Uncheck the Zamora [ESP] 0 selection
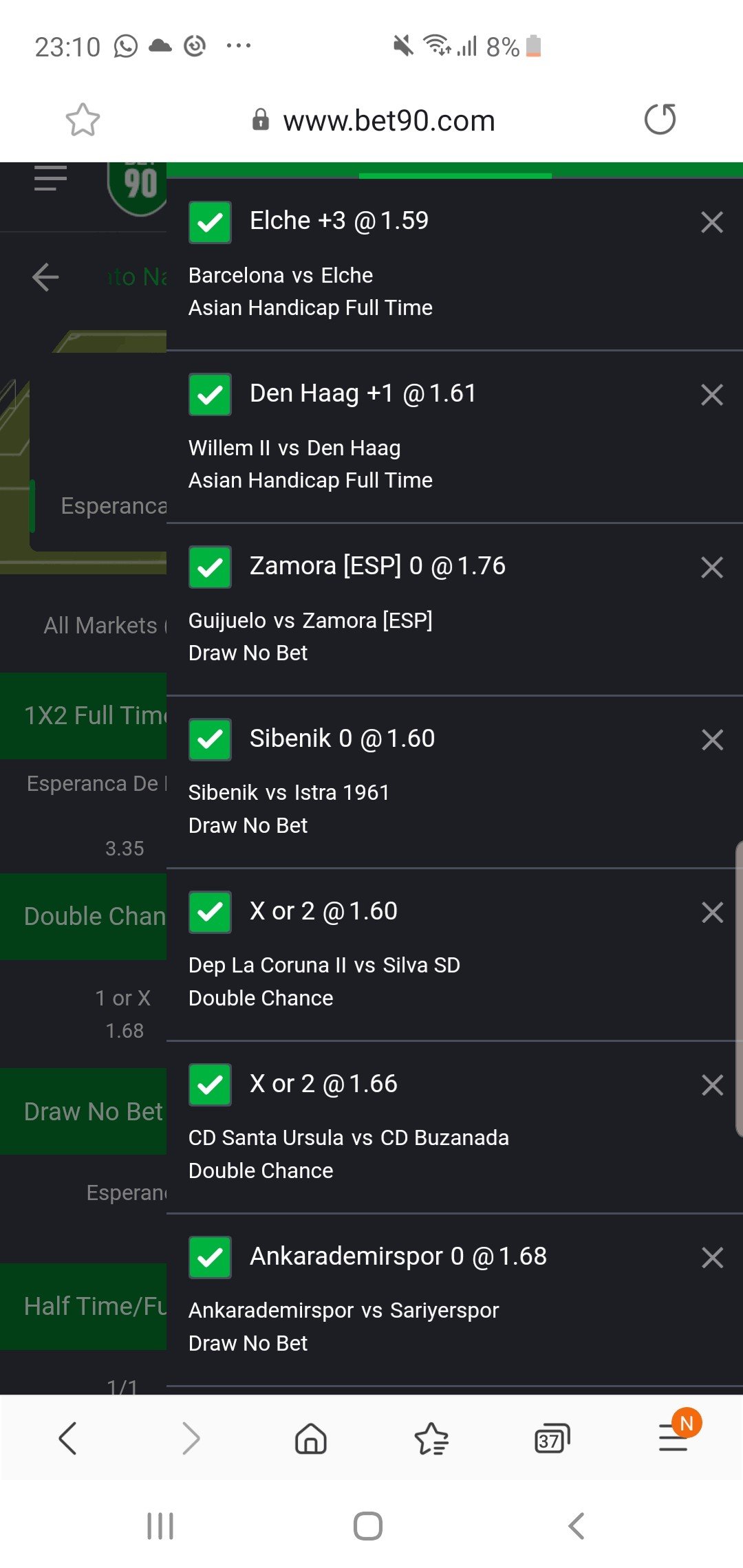 click(210, 567)
